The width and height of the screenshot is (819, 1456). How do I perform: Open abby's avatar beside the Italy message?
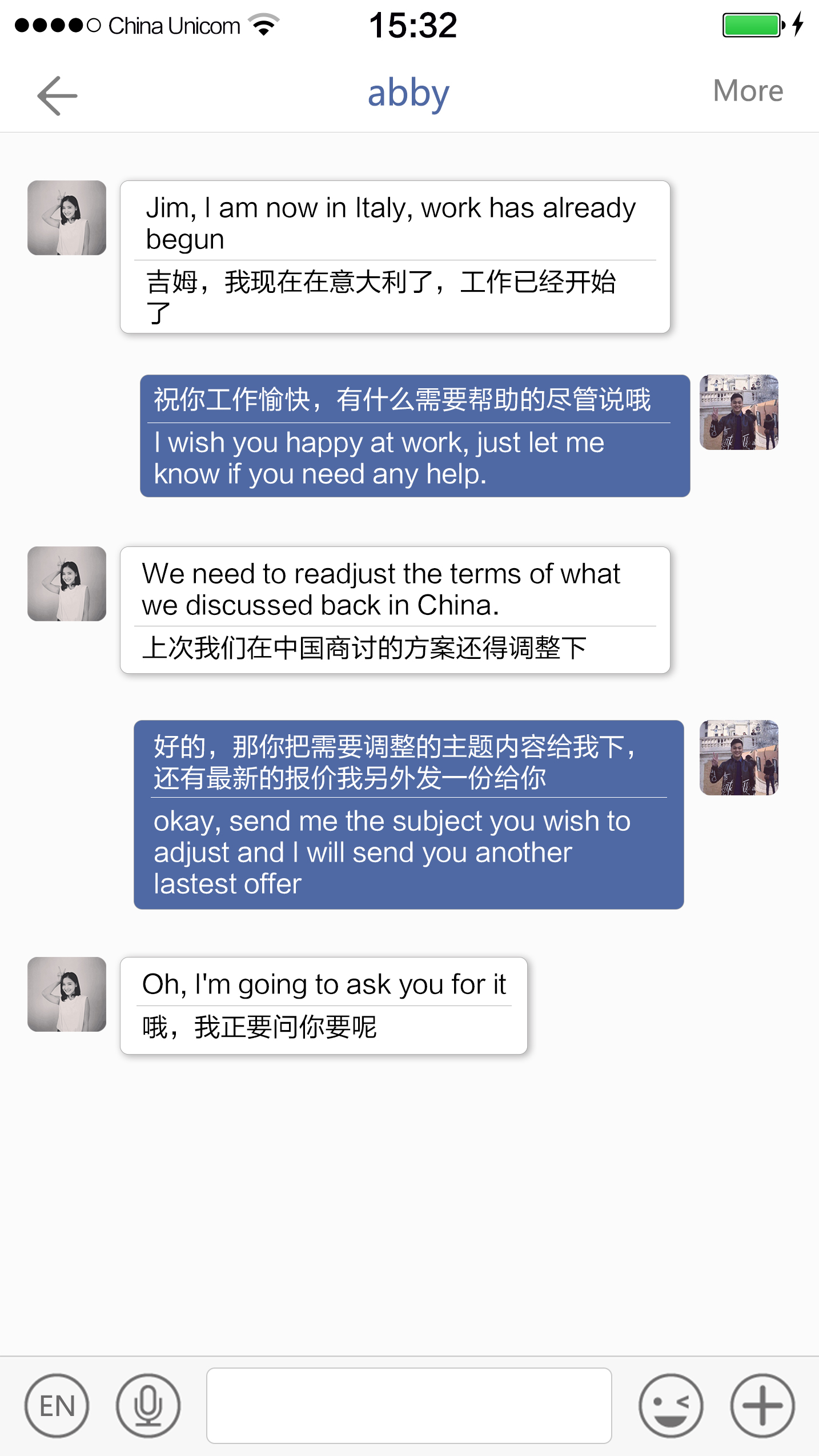(67, 218)
